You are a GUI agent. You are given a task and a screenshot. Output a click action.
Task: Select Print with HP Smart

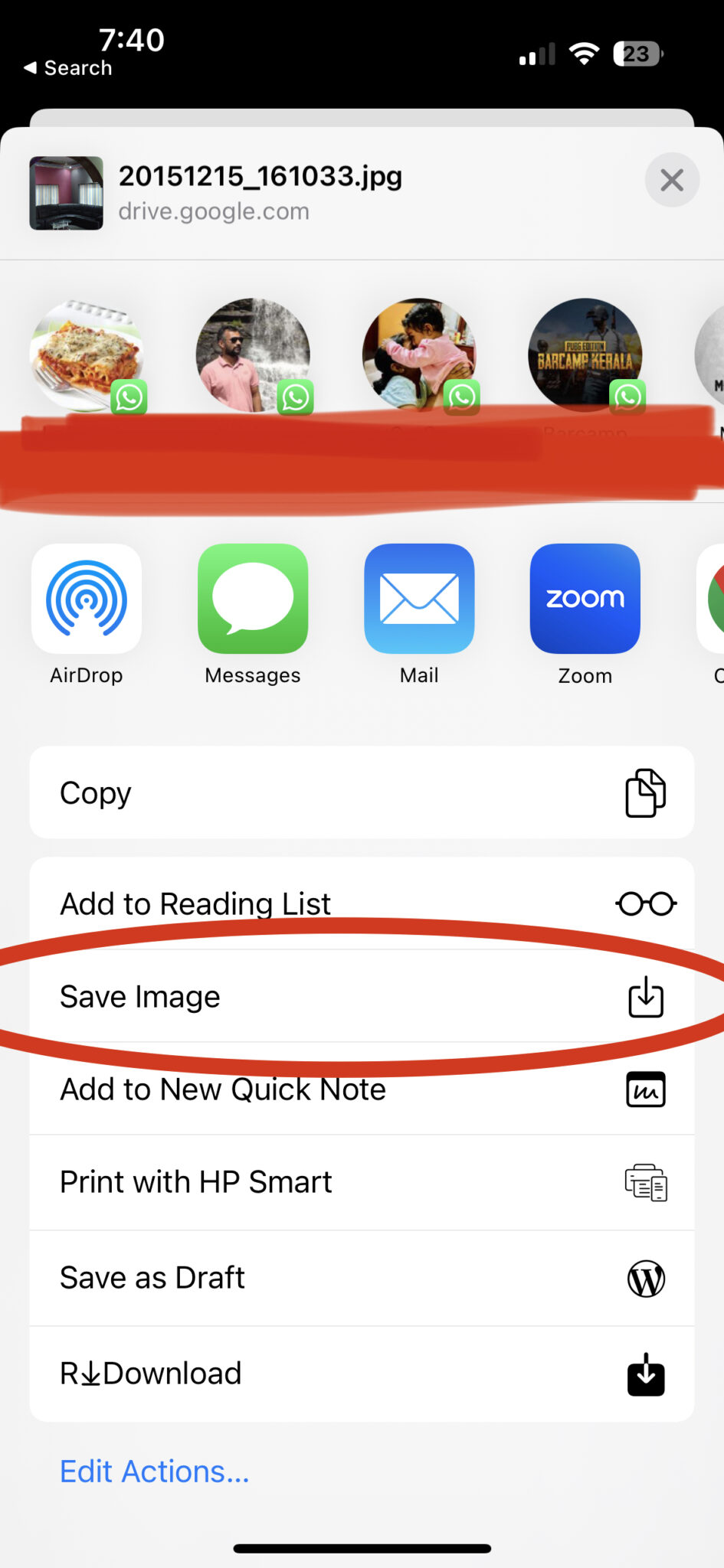click(x=362, y=1182)
